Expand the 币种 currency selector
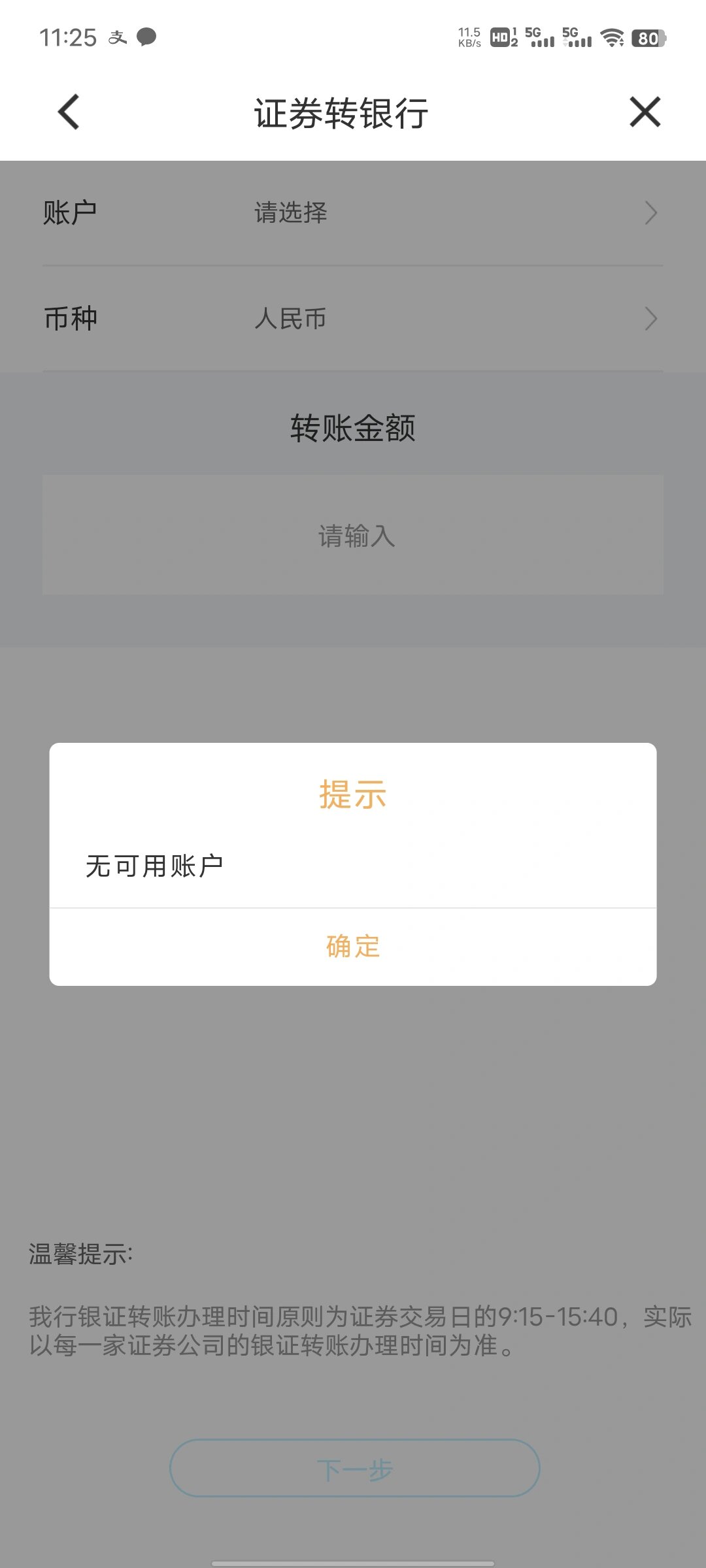 (x=353, y=318)
